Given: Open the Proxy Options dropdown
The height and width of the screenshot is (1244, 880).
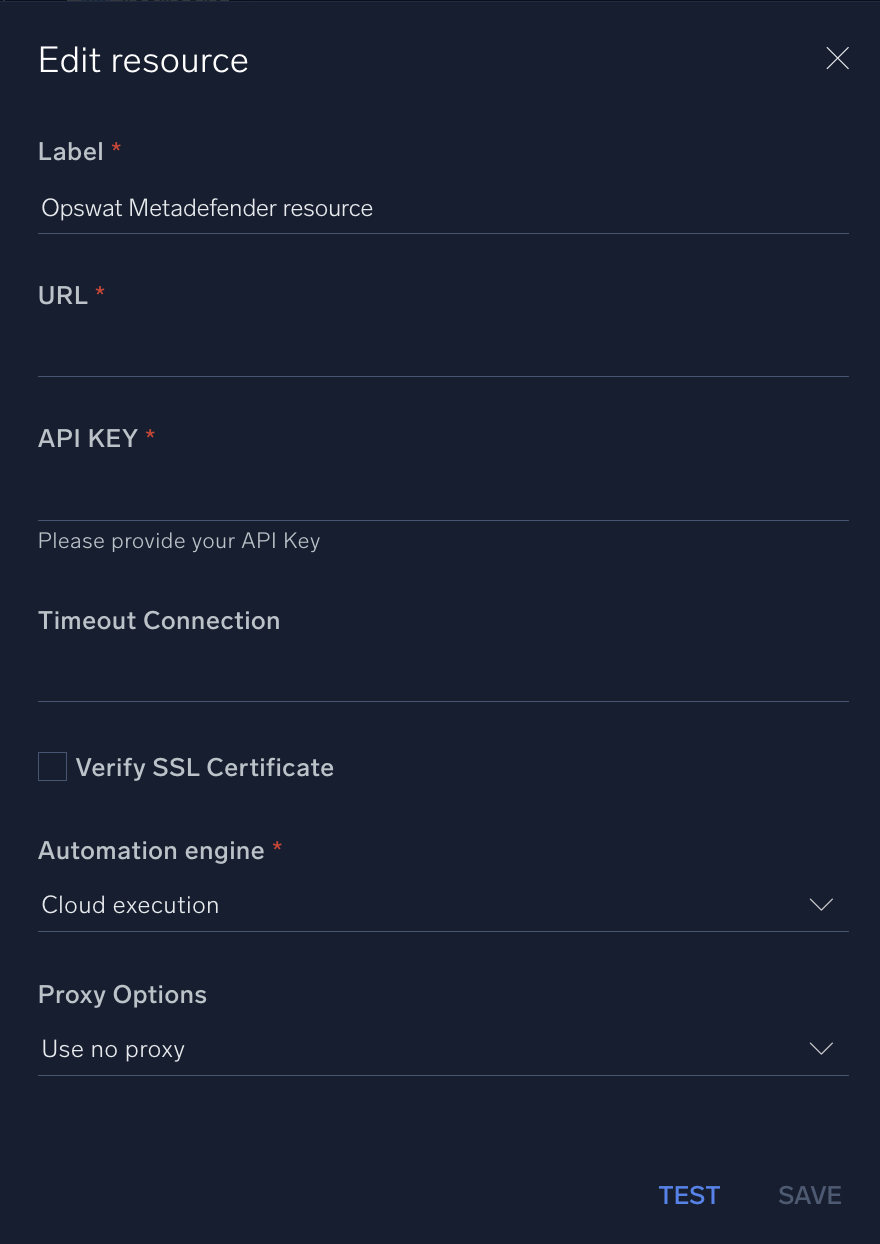Looking at the screenshot, I should click(x=440, y=1048).
